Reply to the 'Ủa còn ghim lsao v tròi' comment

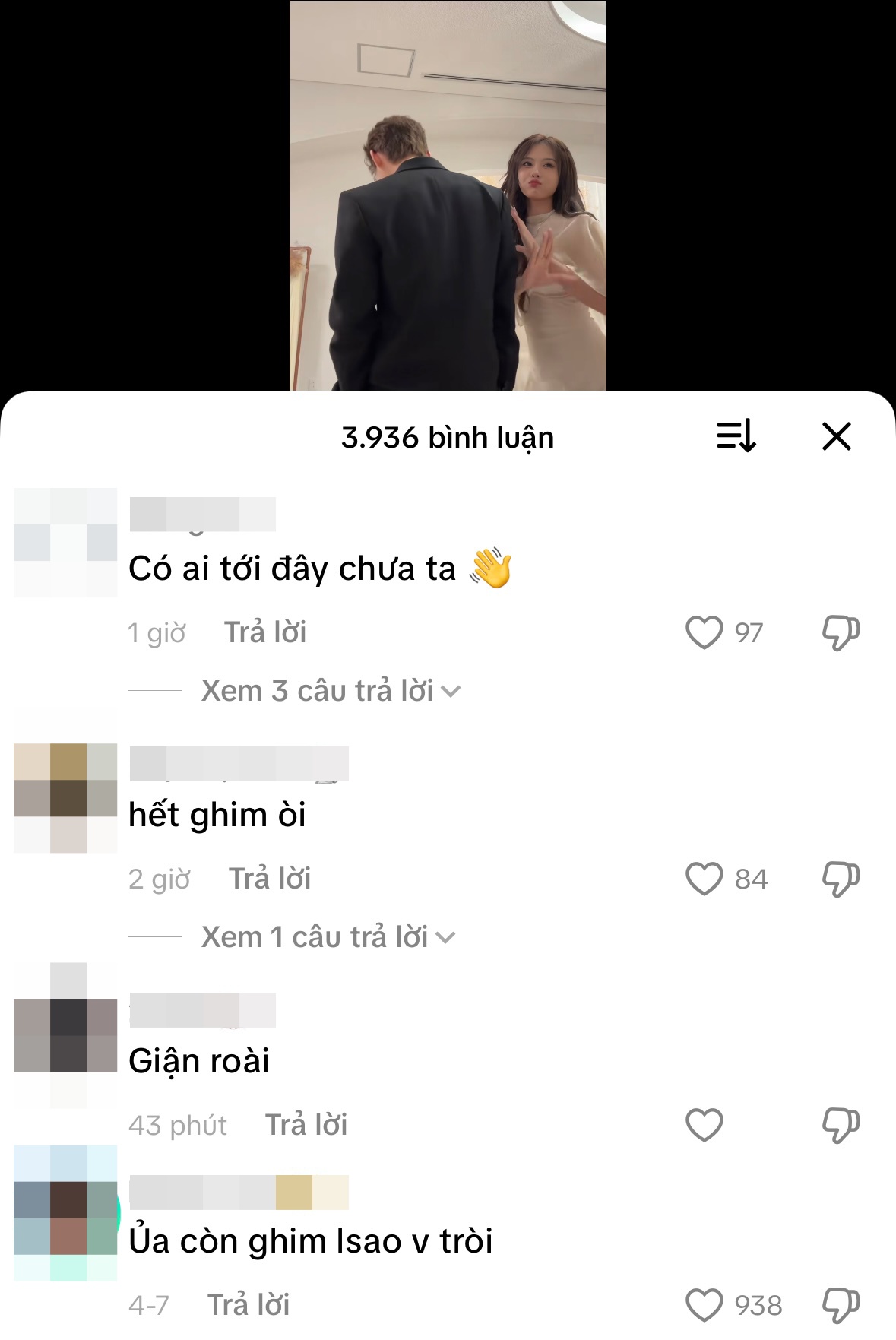coord(249,1305)
